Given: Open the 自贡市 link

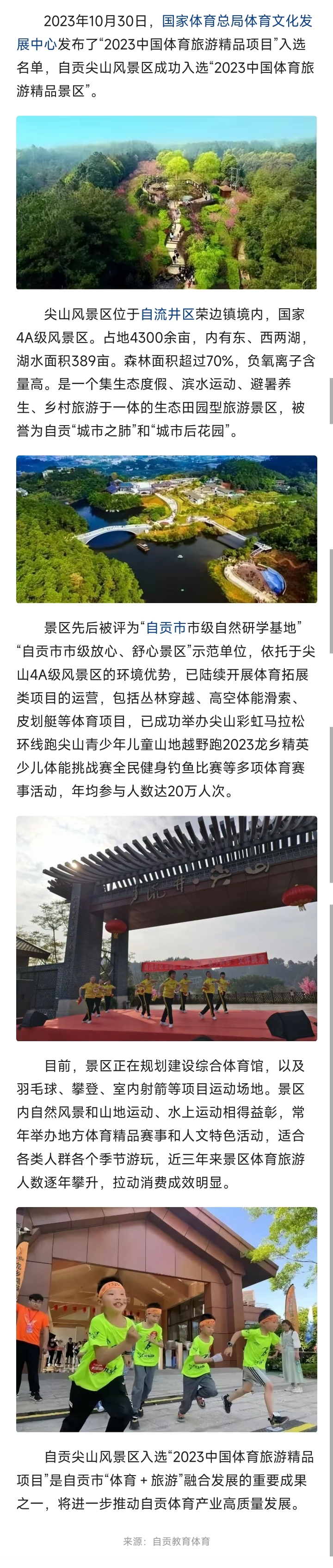Looking at the screenshot, I should coord(166,628).
